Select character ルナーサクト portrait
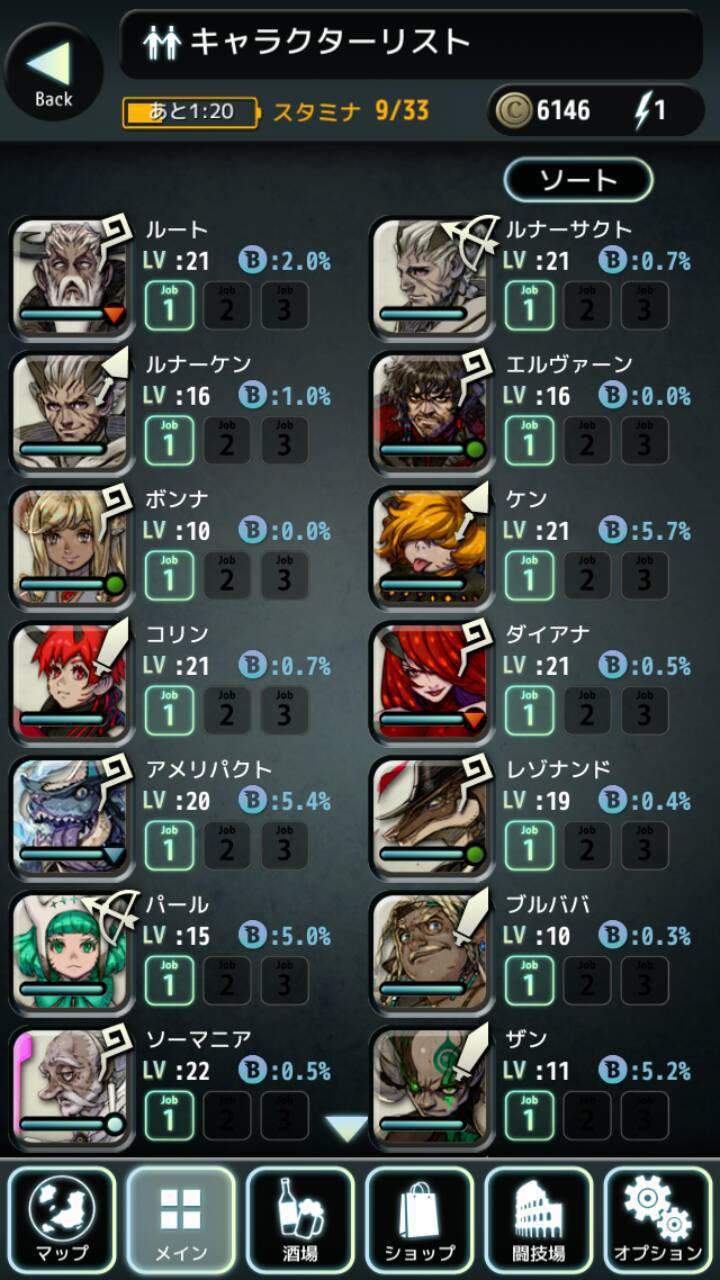This screenshot has width=720, height=1280. point(430,276)
